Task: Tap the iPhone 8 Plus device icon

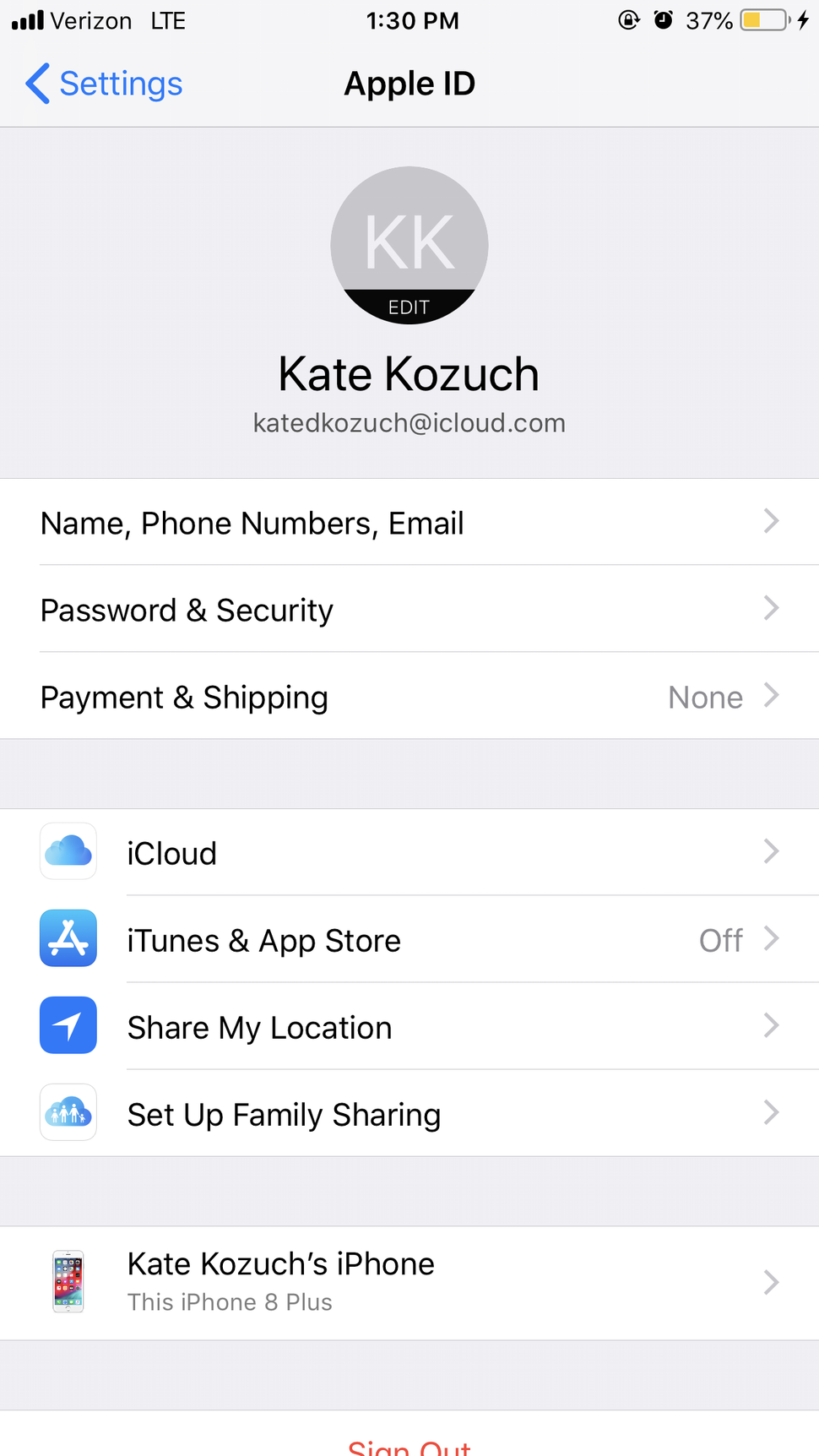Action: tap(68, 1282)
